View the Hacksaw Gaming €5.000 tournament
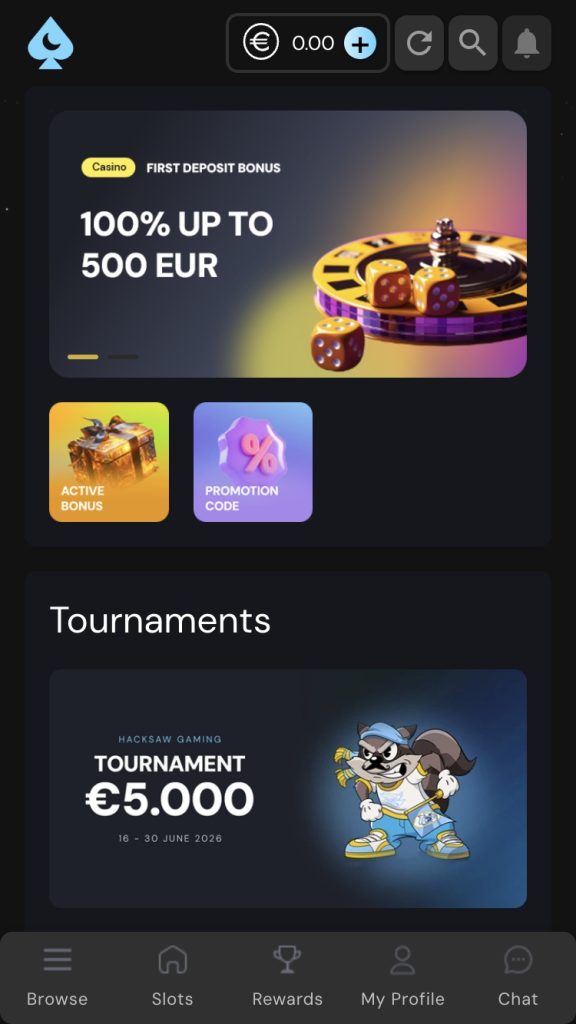576x1024 pixels. [x=288, y=788]
